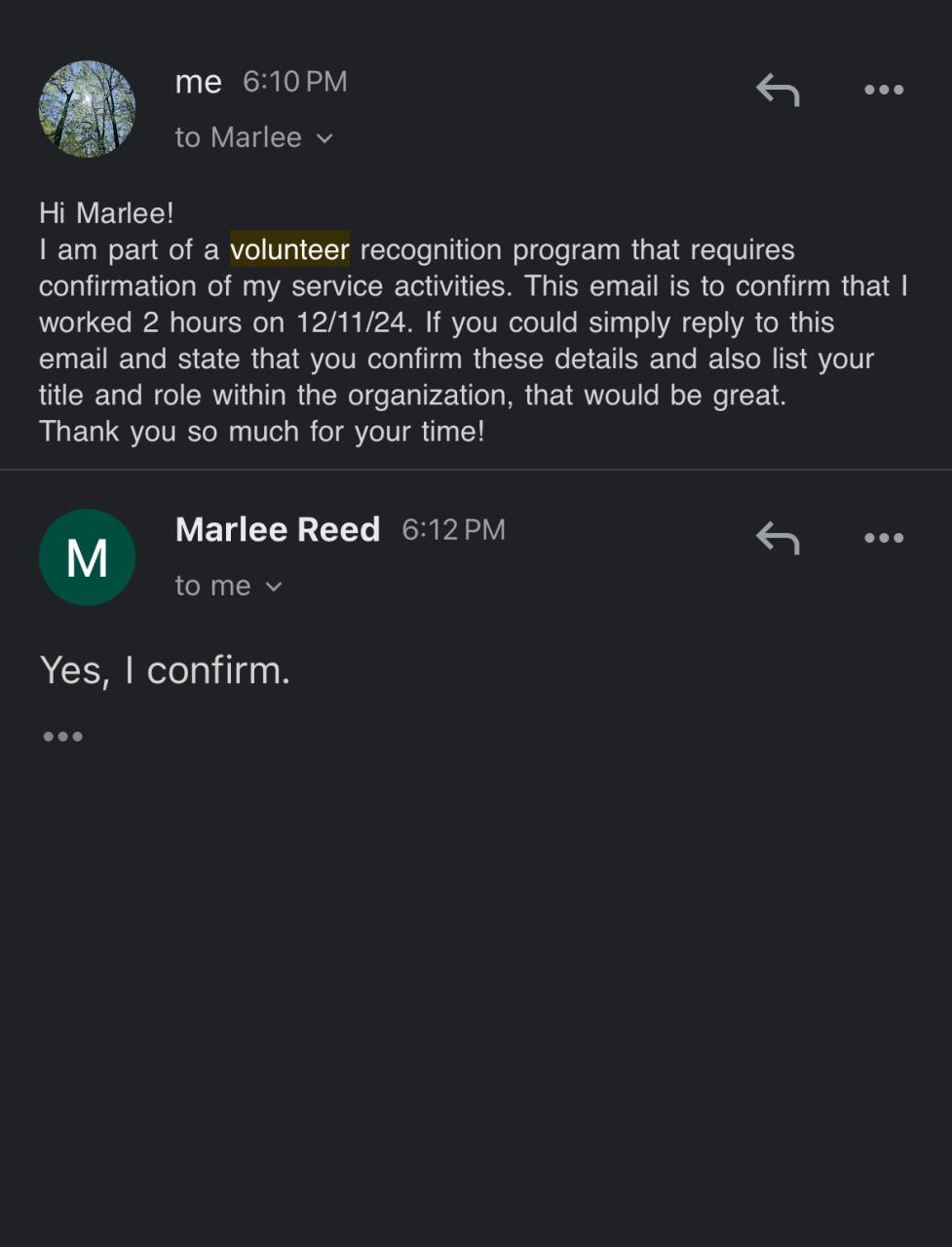Reply to your own 6:10 PM message
Screen dimensions: 952x1247
(x=778, y=90)
